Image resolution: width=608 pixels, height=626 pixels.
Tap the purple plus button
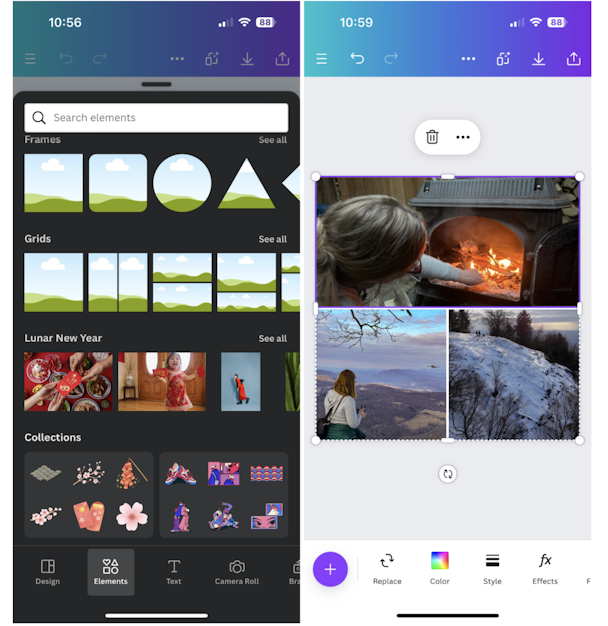[x=330, y=569]
